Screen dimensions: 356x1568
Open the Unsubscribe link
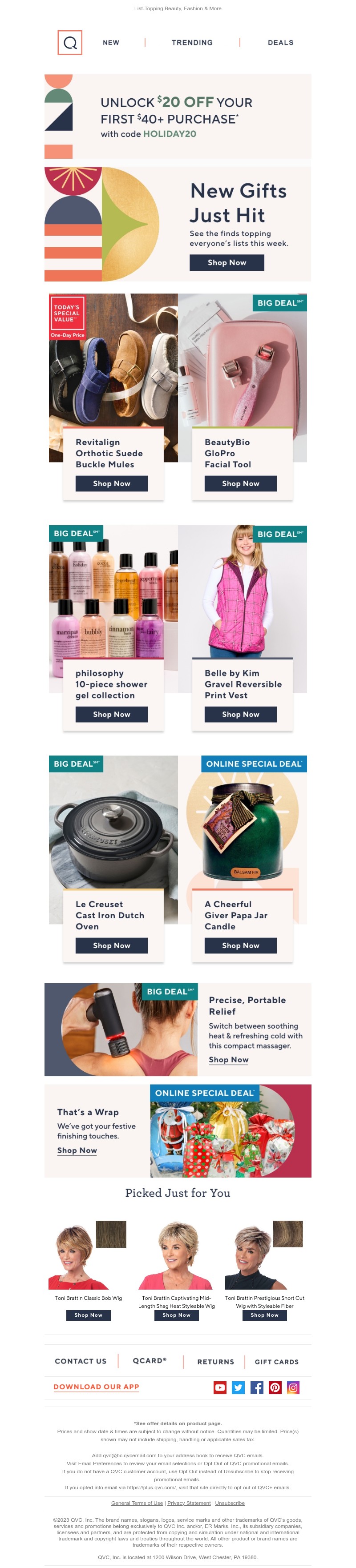(x=230, y=1503)
